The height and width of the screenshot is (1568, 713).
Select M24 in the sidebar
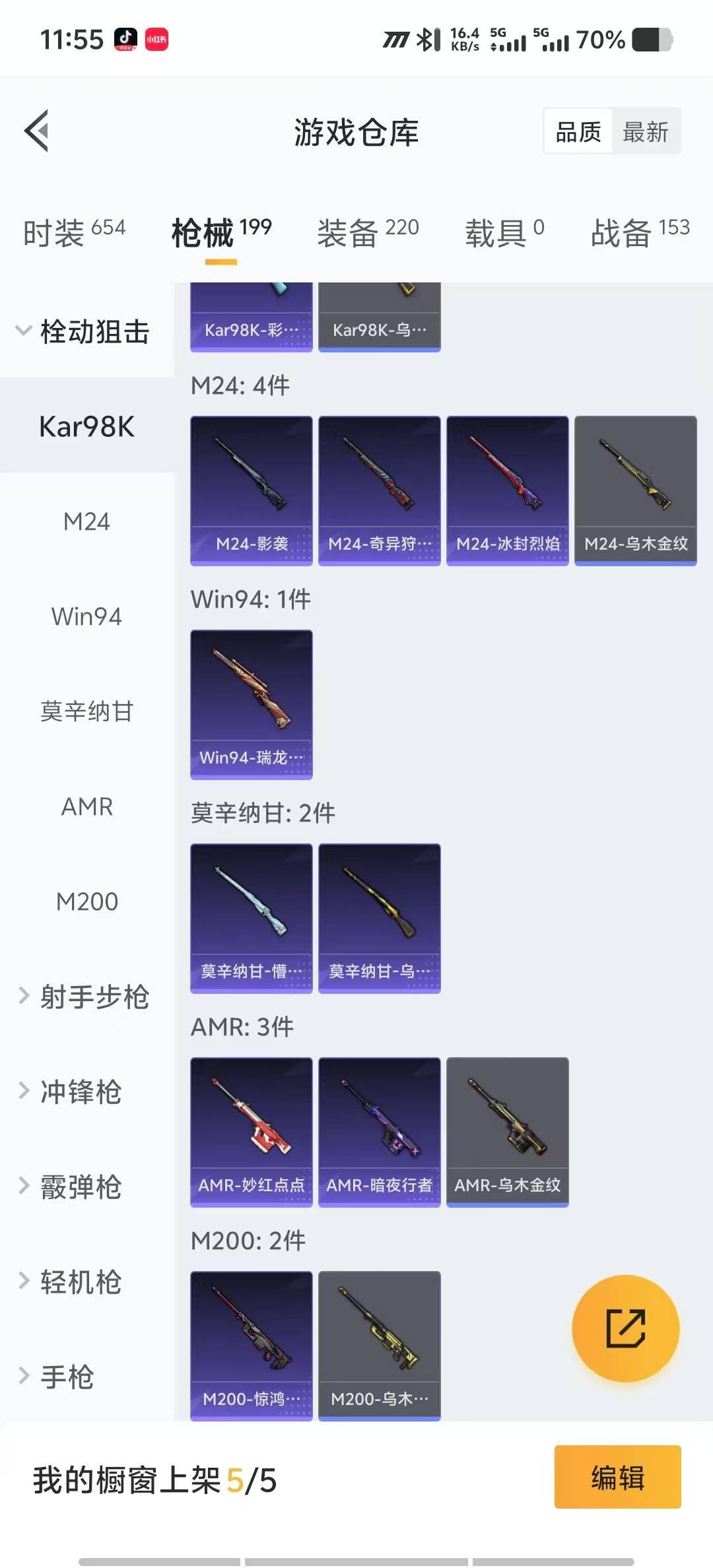pyautogui.click(x=86, y=522)
